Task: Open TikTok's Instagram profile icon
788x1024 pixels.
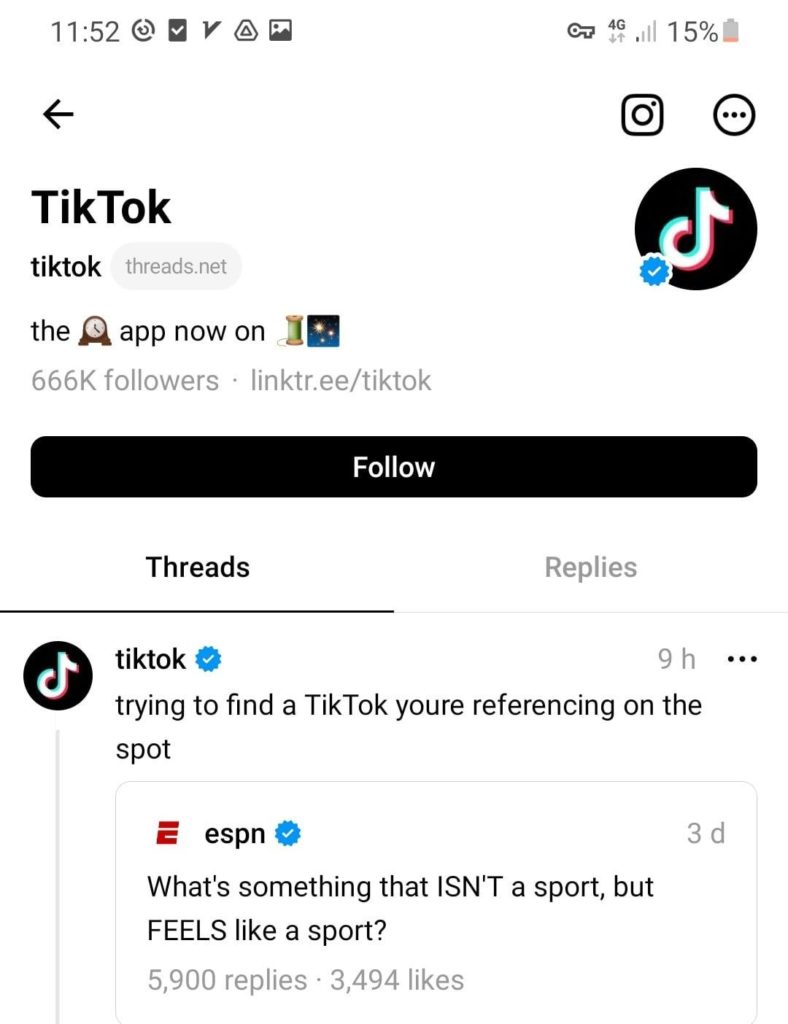Action: pyautogui.click(x=643, y=116)
